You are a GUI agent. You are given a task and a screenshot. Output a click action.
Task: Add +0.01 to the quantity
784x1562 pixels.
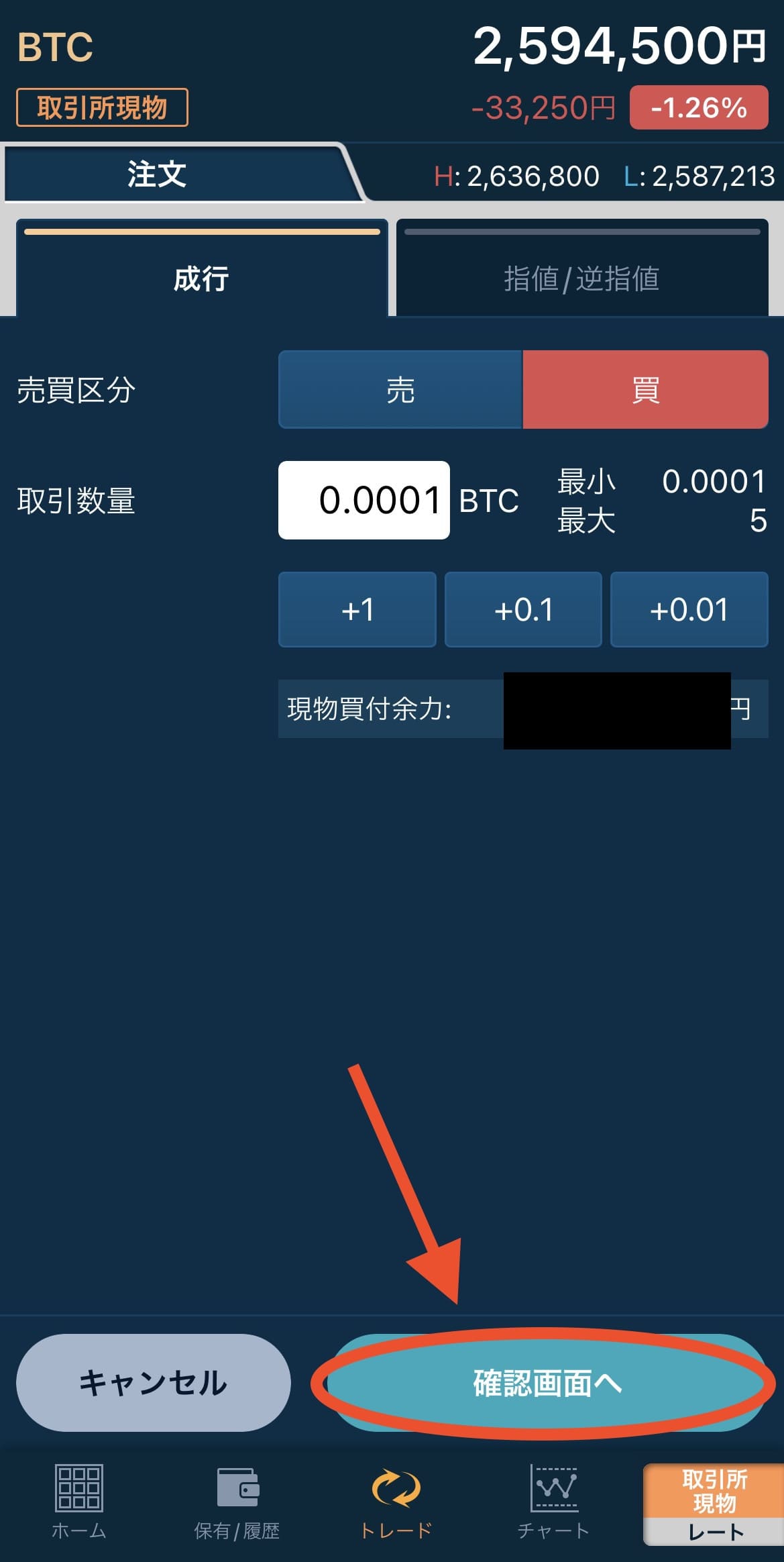[689, 609]
